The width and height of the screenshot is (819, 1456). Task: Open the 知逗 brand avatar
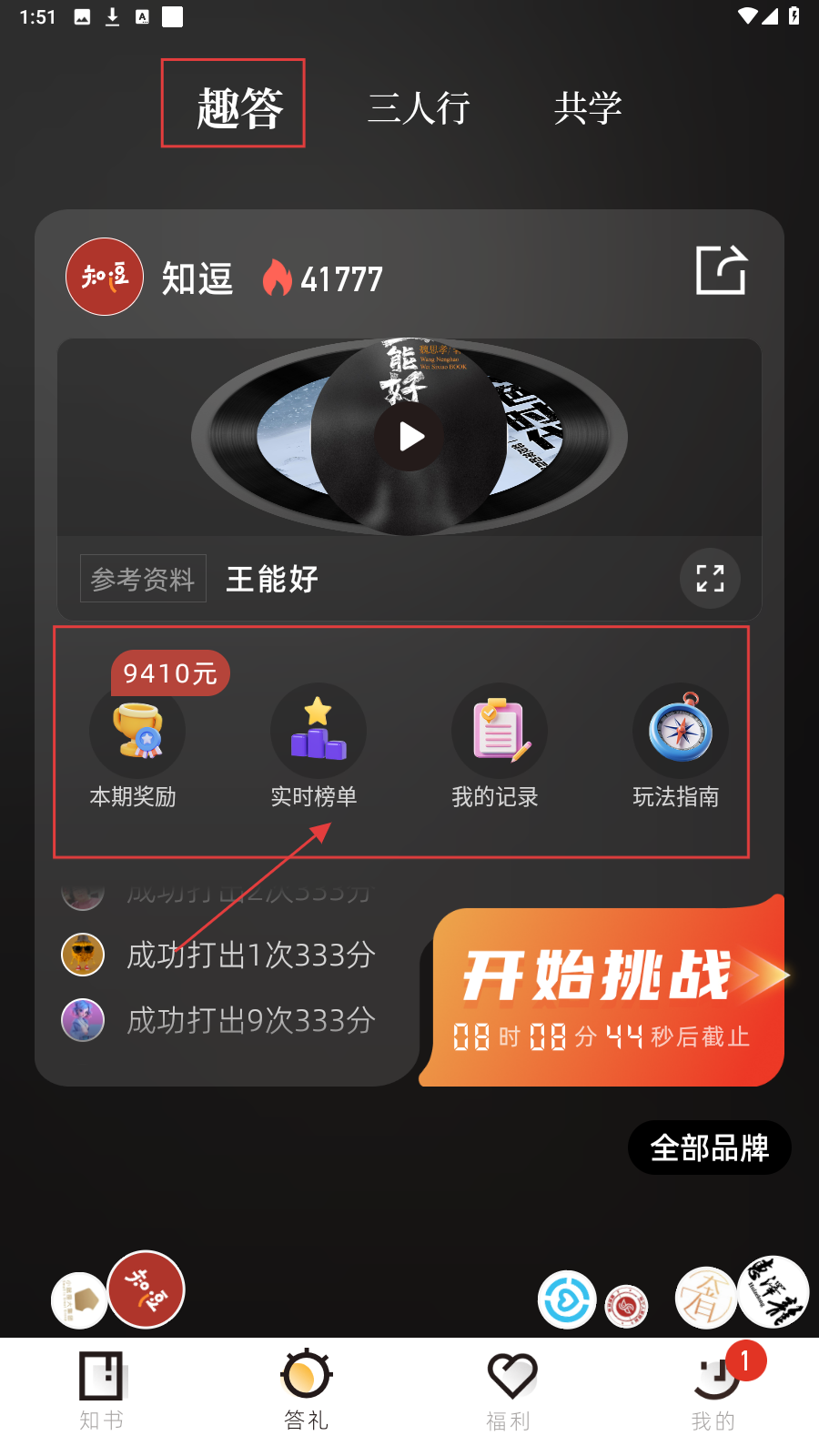tap(105, 277)
